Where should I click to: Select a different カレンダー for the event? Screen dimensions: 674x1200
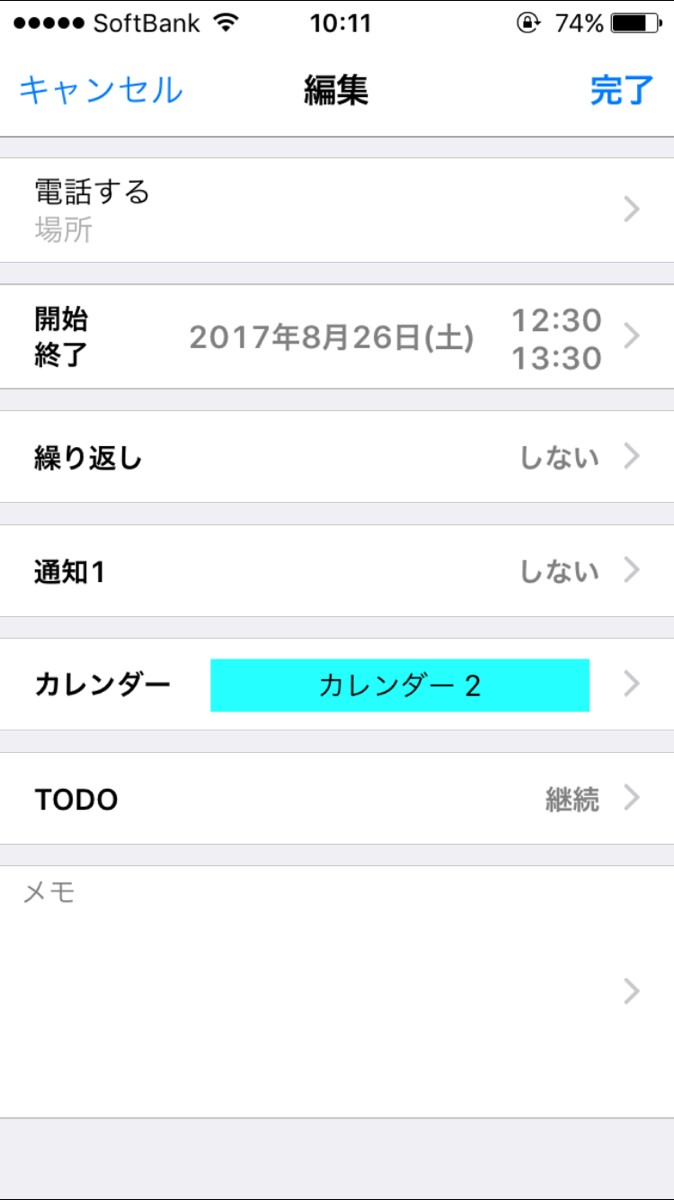(x=399, y=685)
